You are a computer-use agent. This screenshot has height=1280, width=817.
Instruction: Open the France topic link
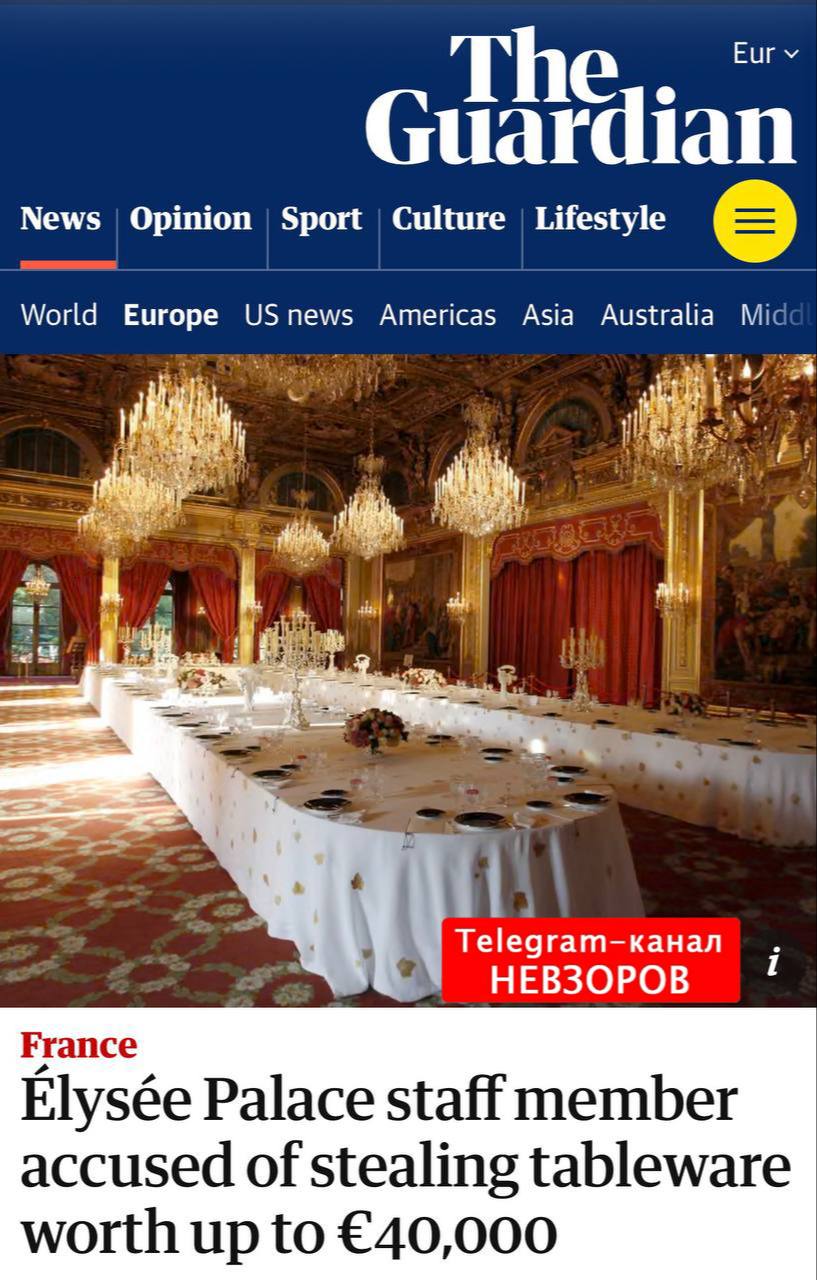[78, 1045]
